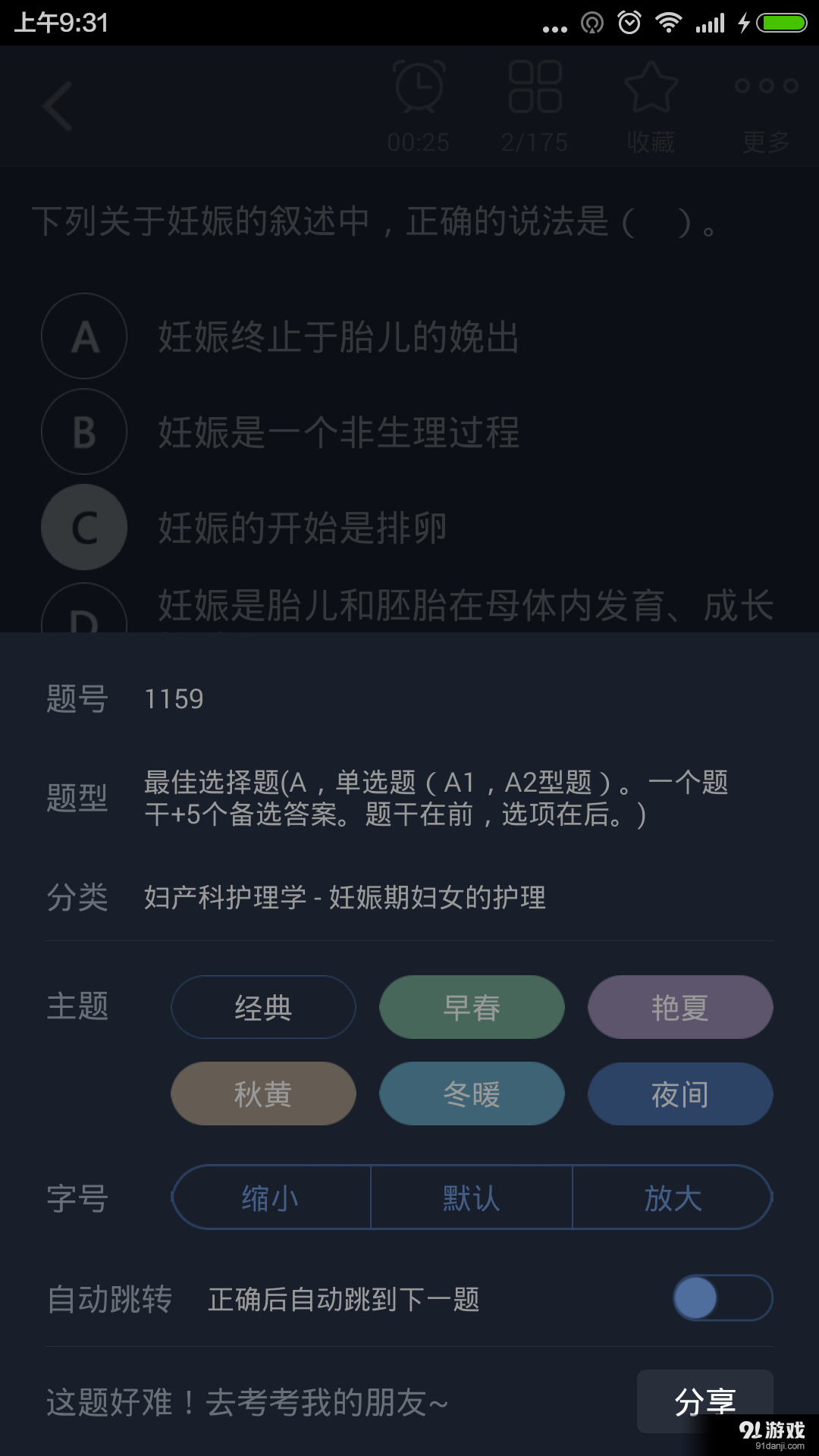
Task: Switch to the 经典 classic theme
Action: (x=262, y=1007)
